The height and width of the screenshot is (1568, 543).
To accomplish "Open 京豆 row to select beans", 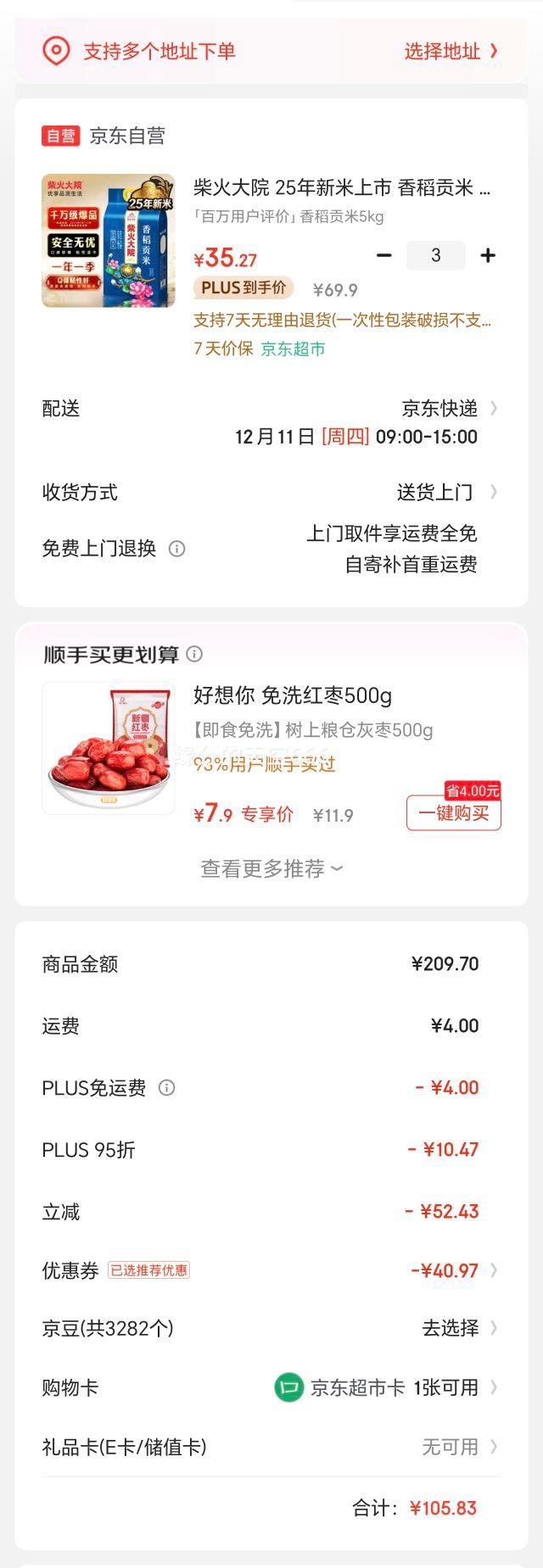I will click(458, 1328).
